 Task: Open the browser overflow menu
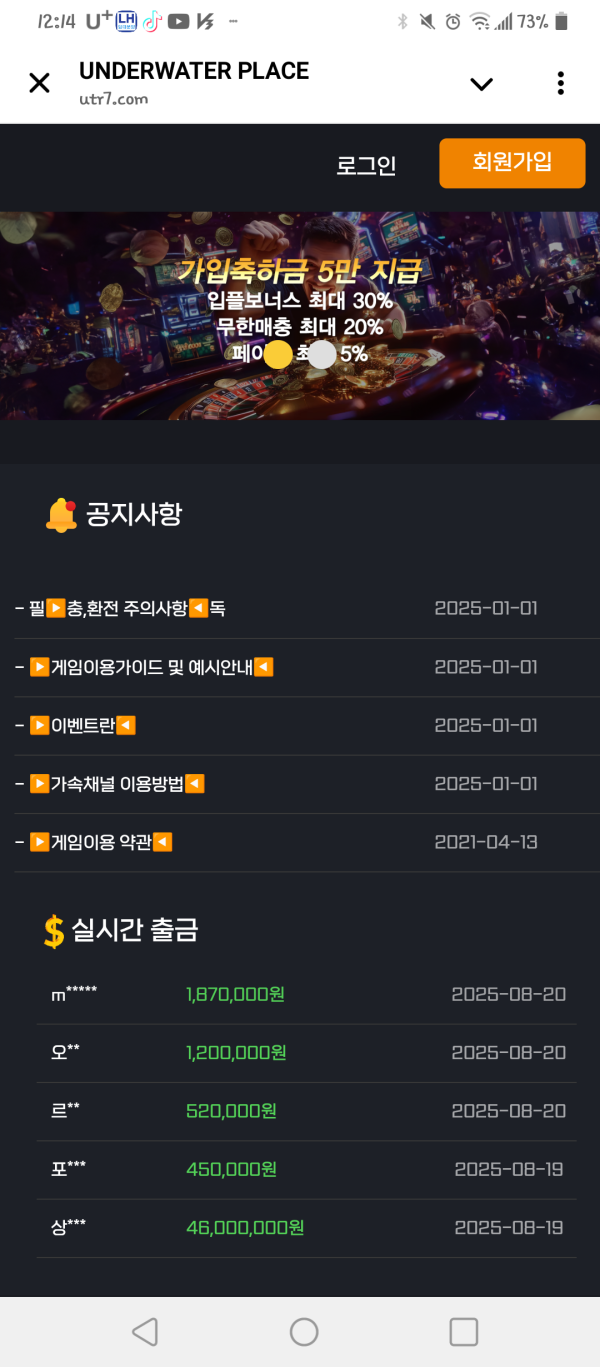click(560, 83)
